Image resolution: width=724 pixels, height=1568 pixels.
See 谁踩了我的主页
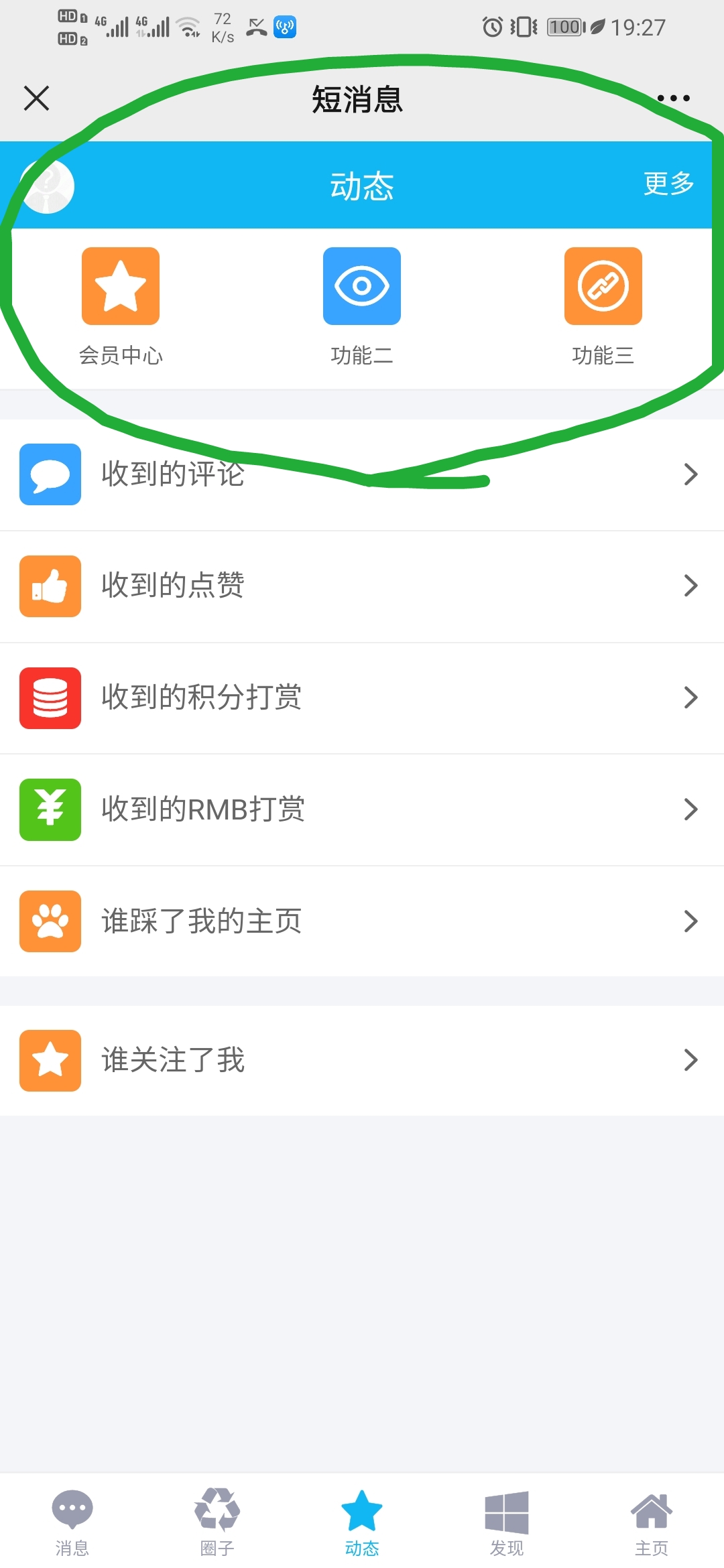tap(362, 921)
